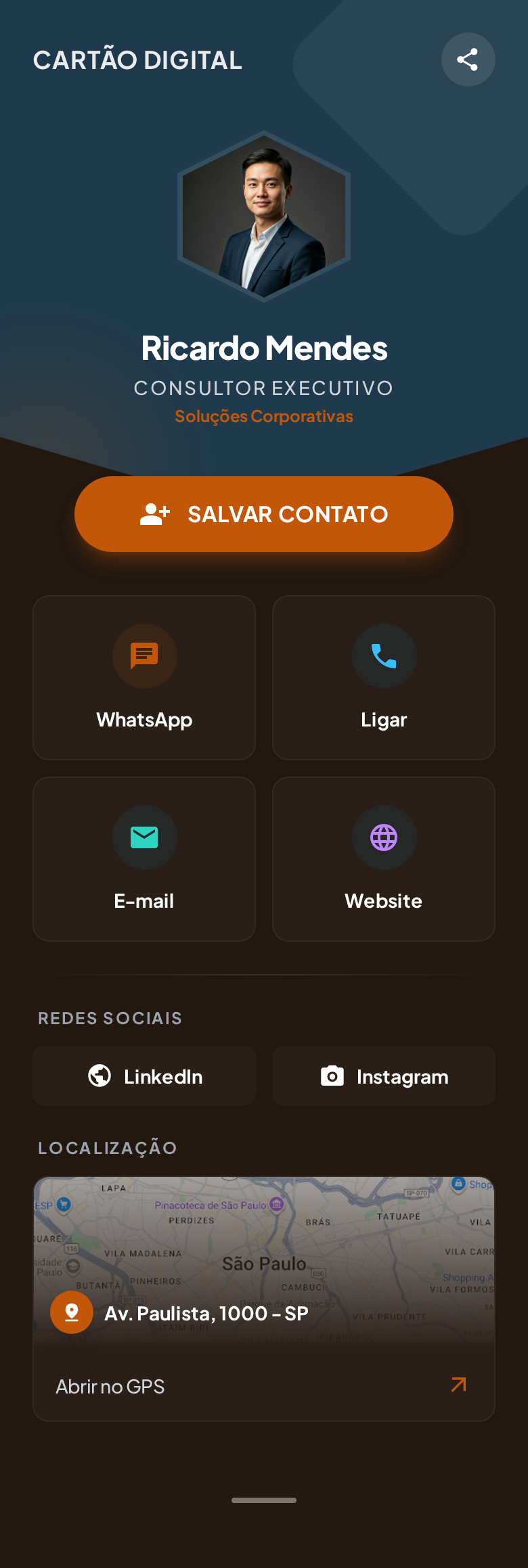Share this digital card
528x1568 pixels.
(468, 60)
